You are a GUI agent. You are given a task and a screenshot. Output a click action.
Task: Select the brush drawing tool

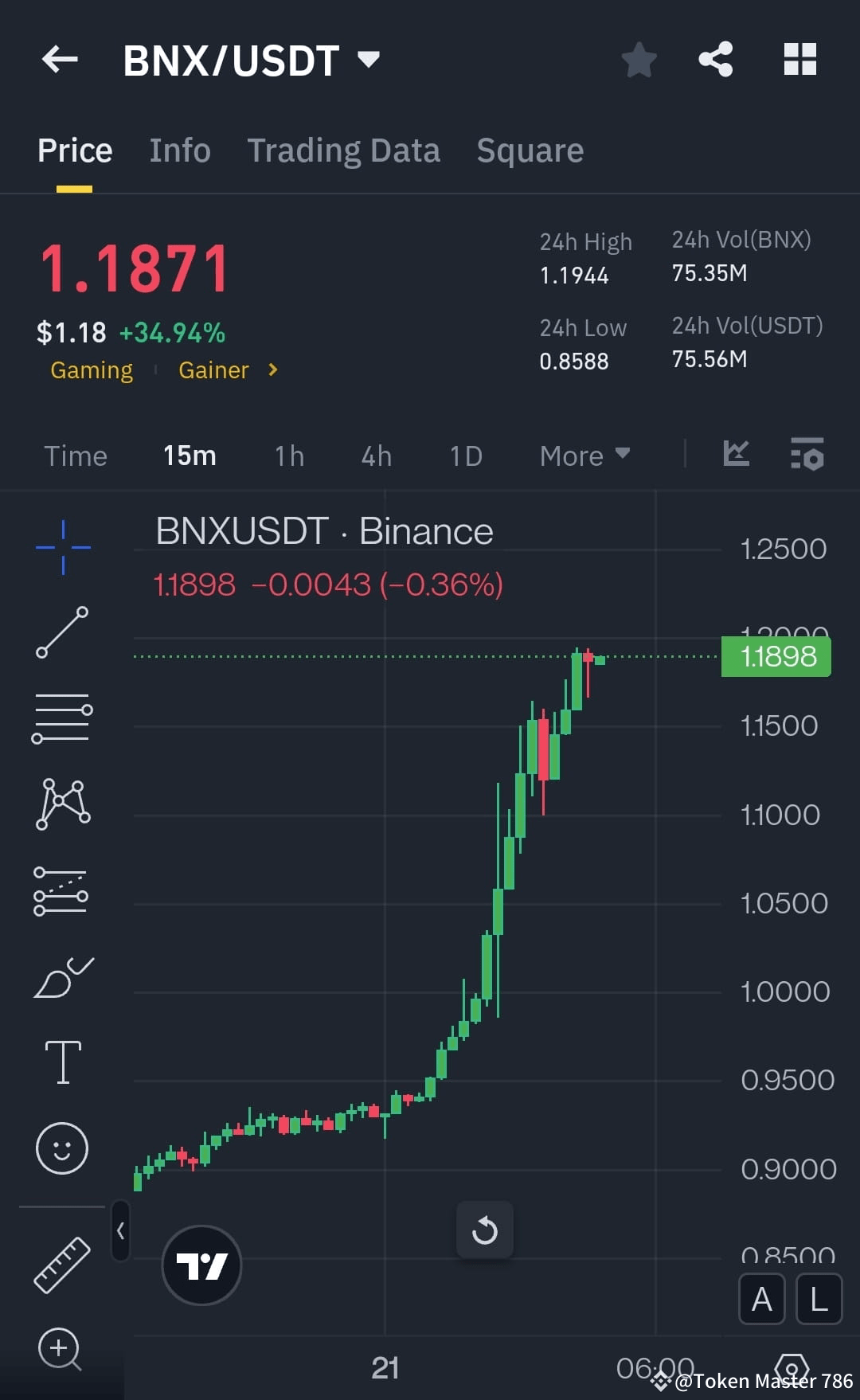[x=63, y=976]
